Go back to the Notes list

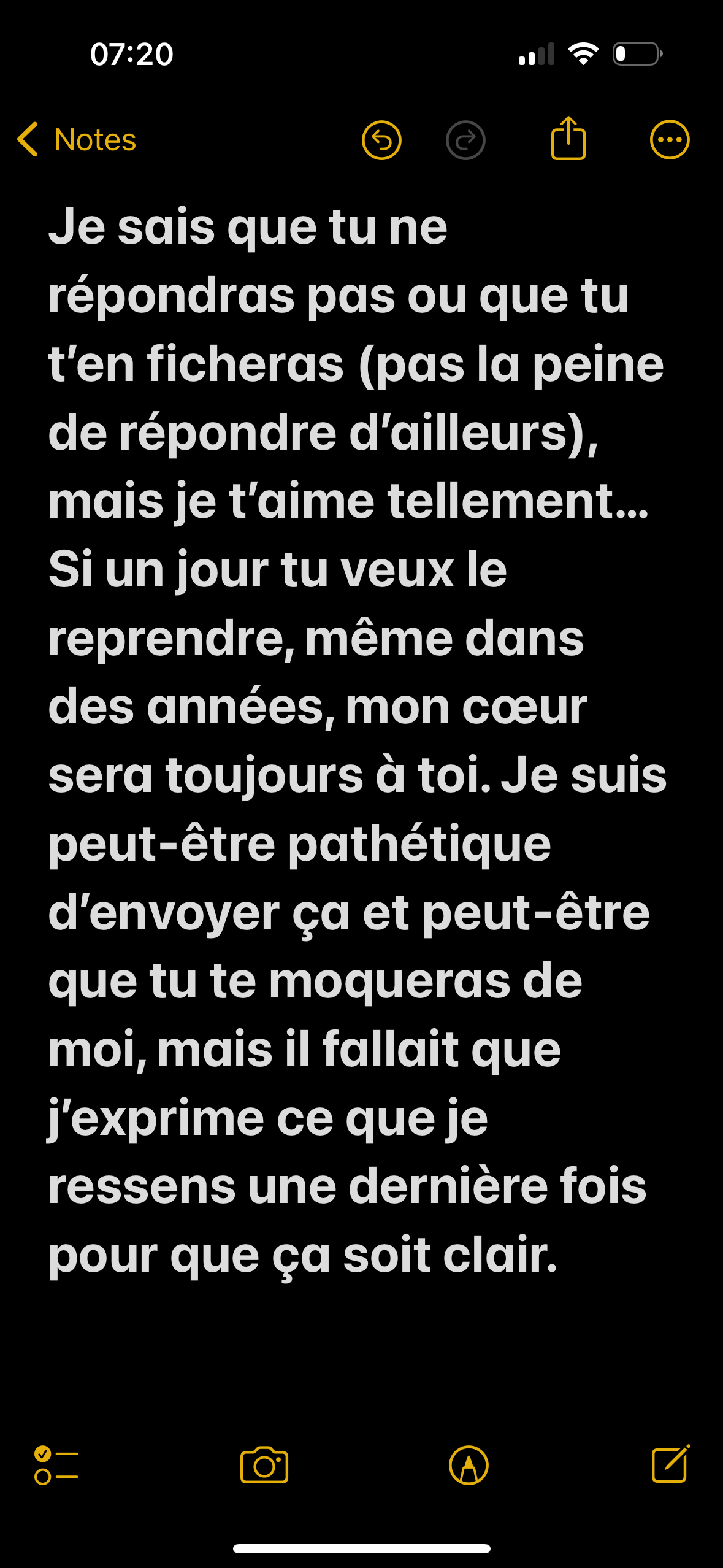[x=77, y=140]
